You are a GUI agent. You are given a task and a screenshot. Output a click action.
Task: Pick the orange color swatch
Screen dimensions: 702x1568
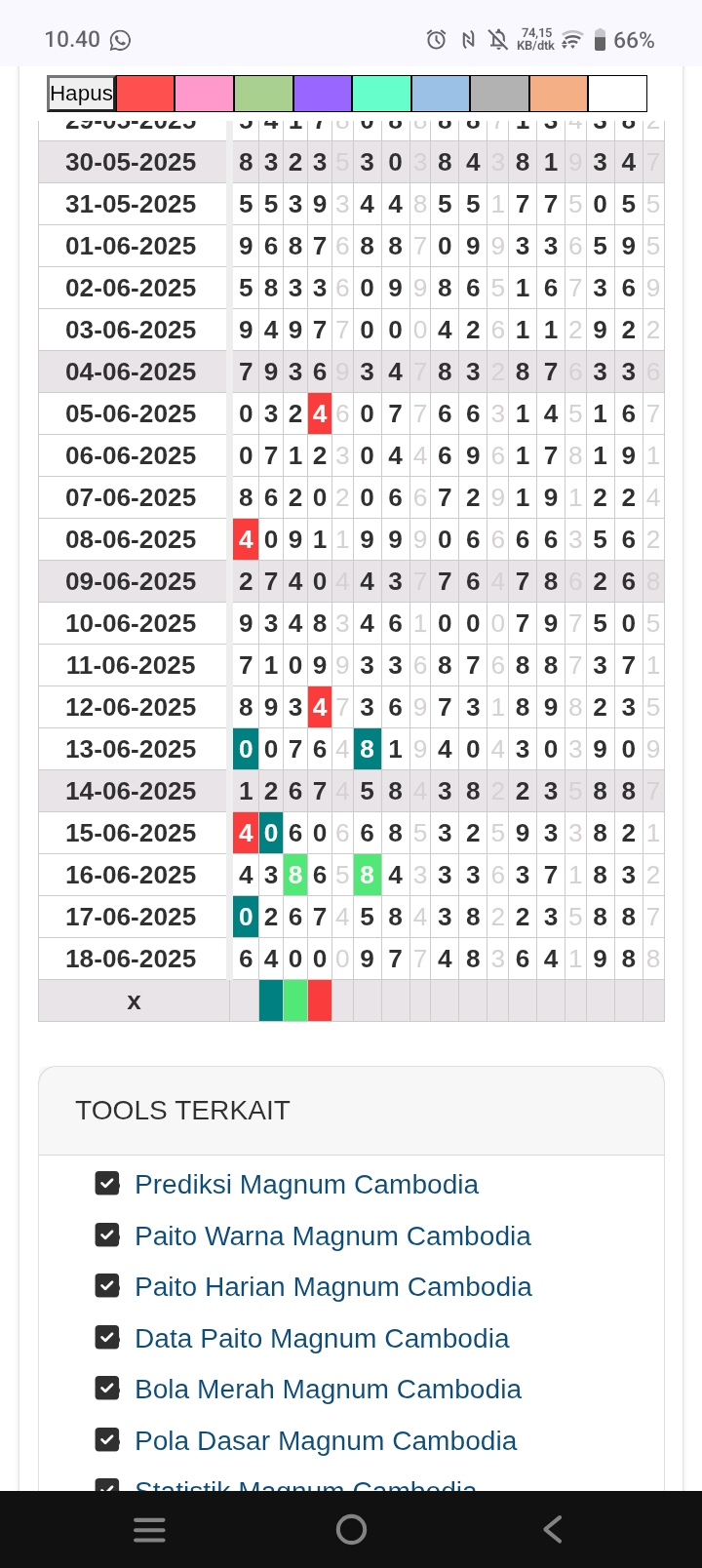(x=559, y=94)
